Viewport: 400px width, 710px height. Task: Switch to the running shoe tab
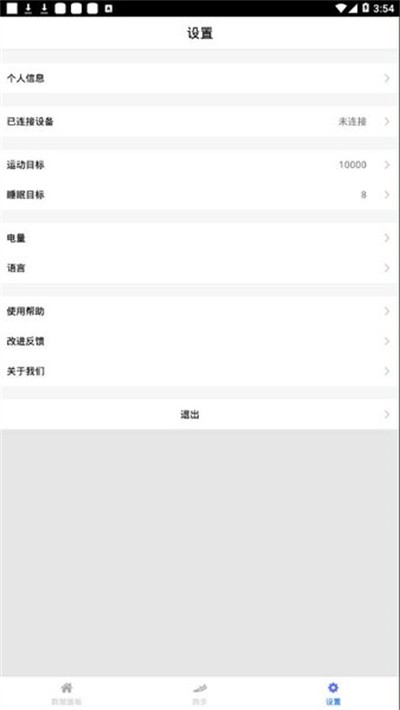click(200, 693)
